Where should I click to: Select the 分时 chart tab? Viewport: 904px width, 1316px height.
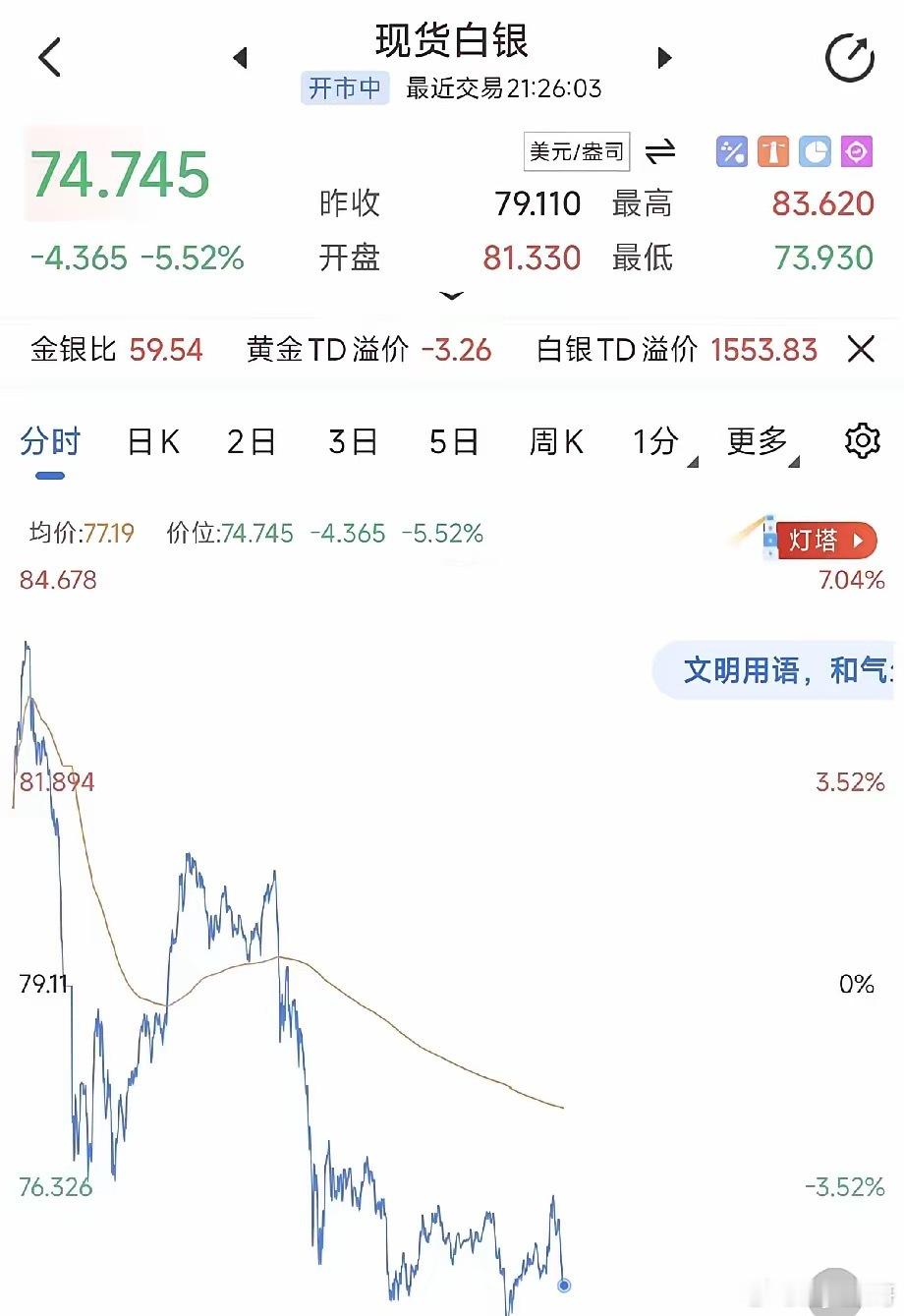[50, 442]
